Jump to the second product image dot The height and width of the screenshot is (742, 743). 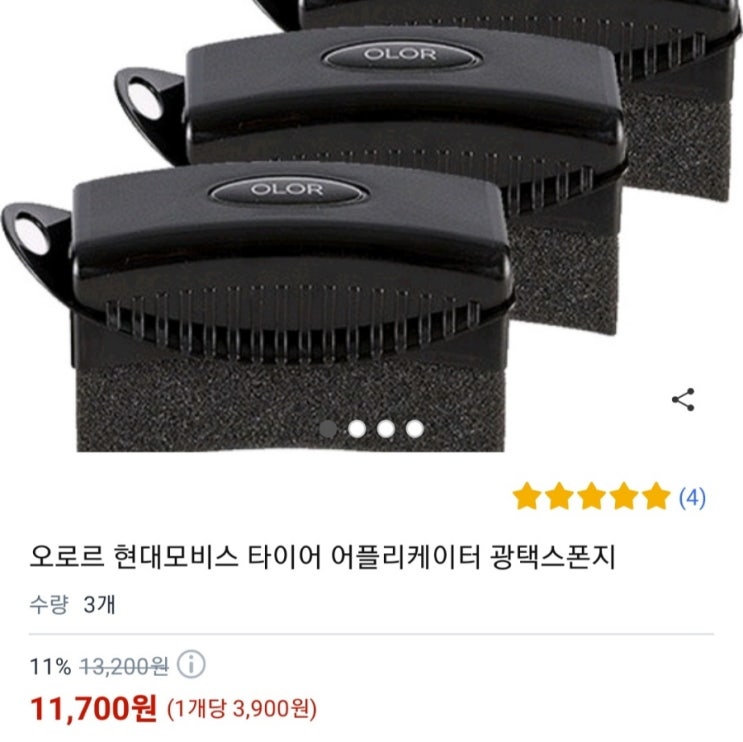tap(357, 430)
